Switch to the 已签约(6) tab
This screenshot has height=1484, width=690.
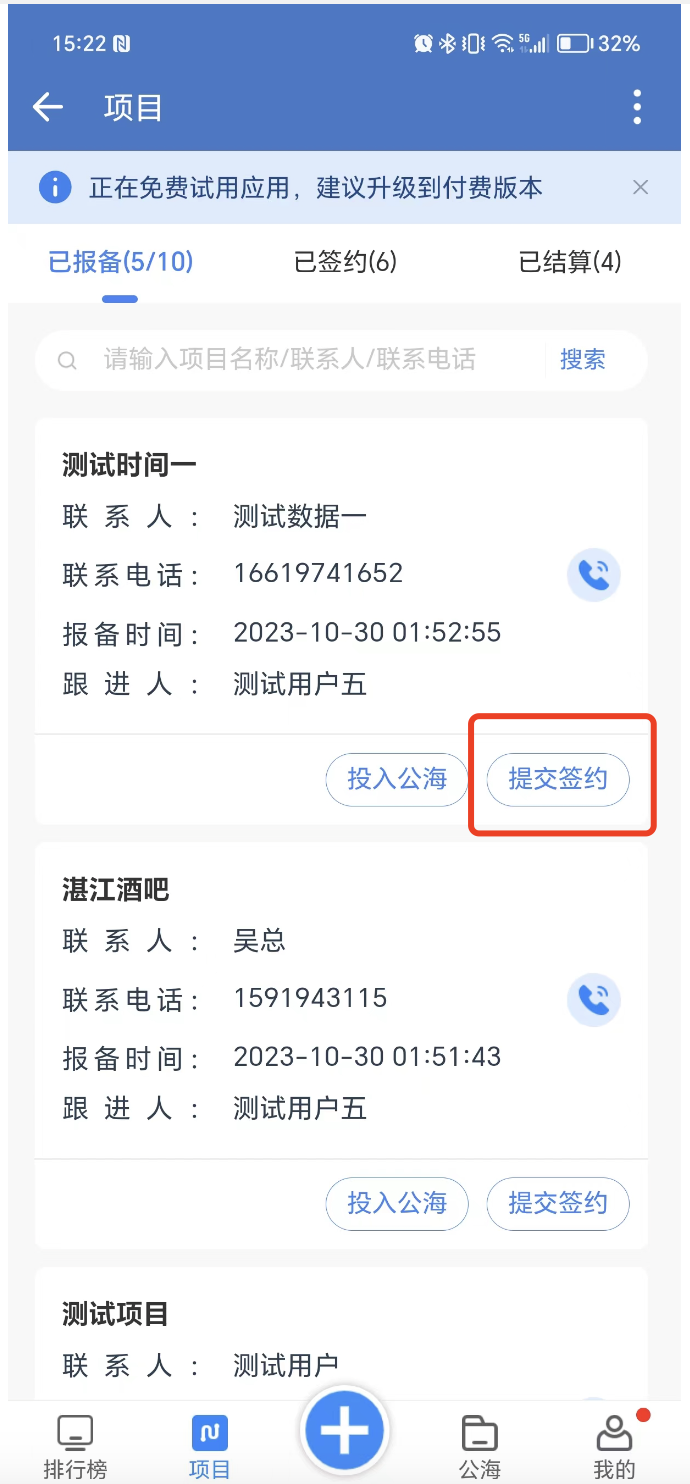coord(345,262)
